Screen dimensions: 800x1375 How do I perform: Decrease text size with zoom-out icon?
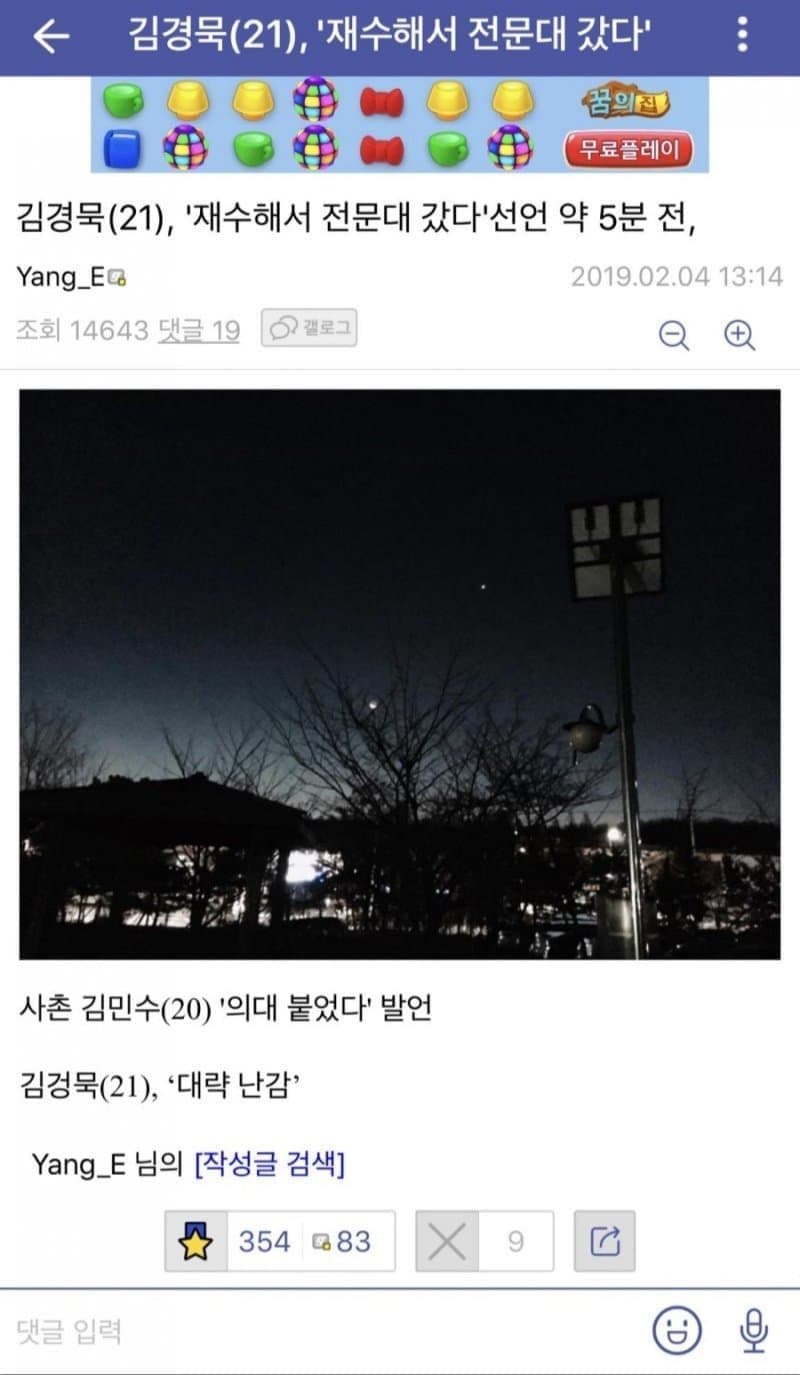tap(674, 336)
